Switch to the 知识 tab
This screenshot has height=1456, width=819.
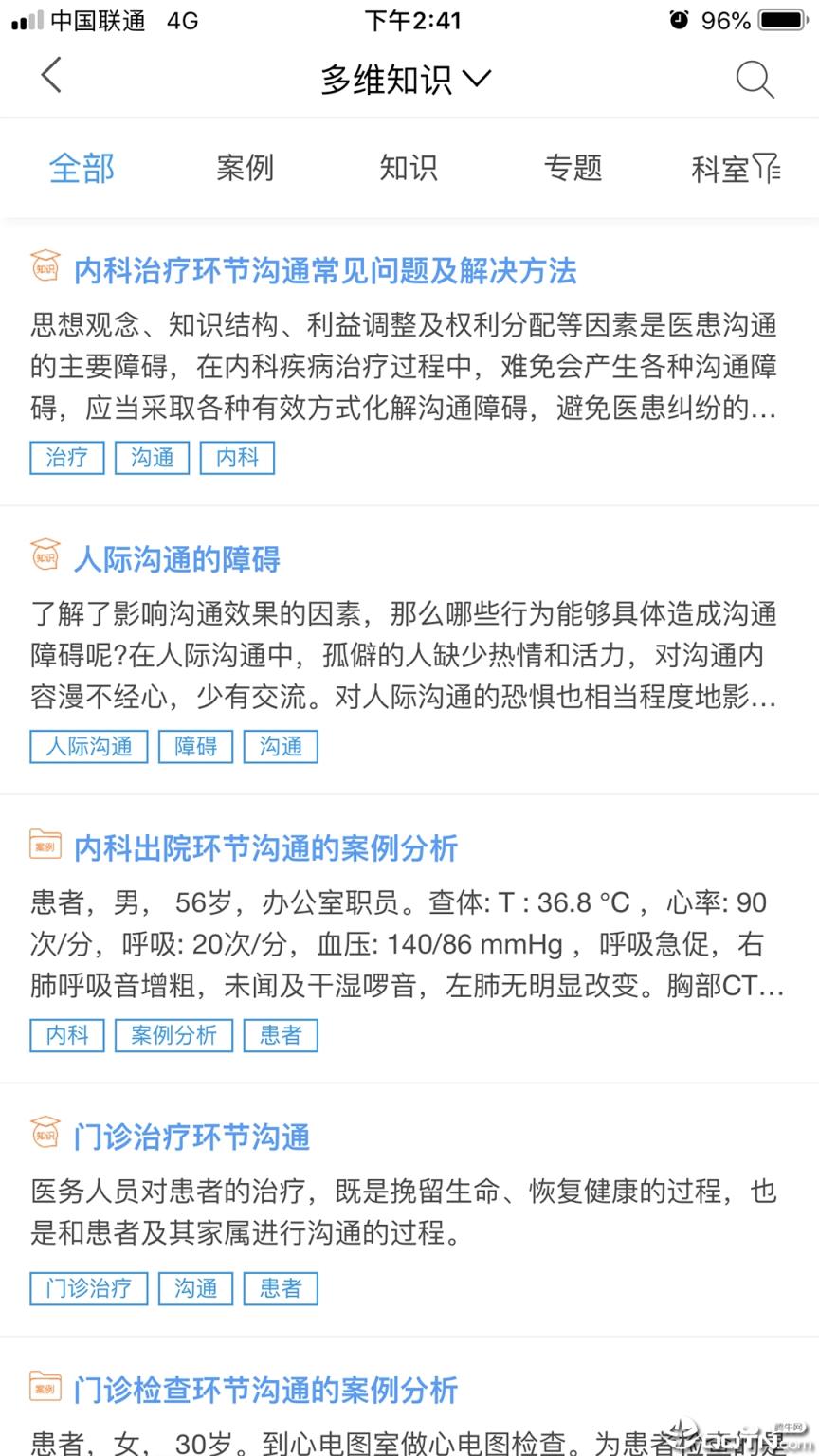click(409, 168)
